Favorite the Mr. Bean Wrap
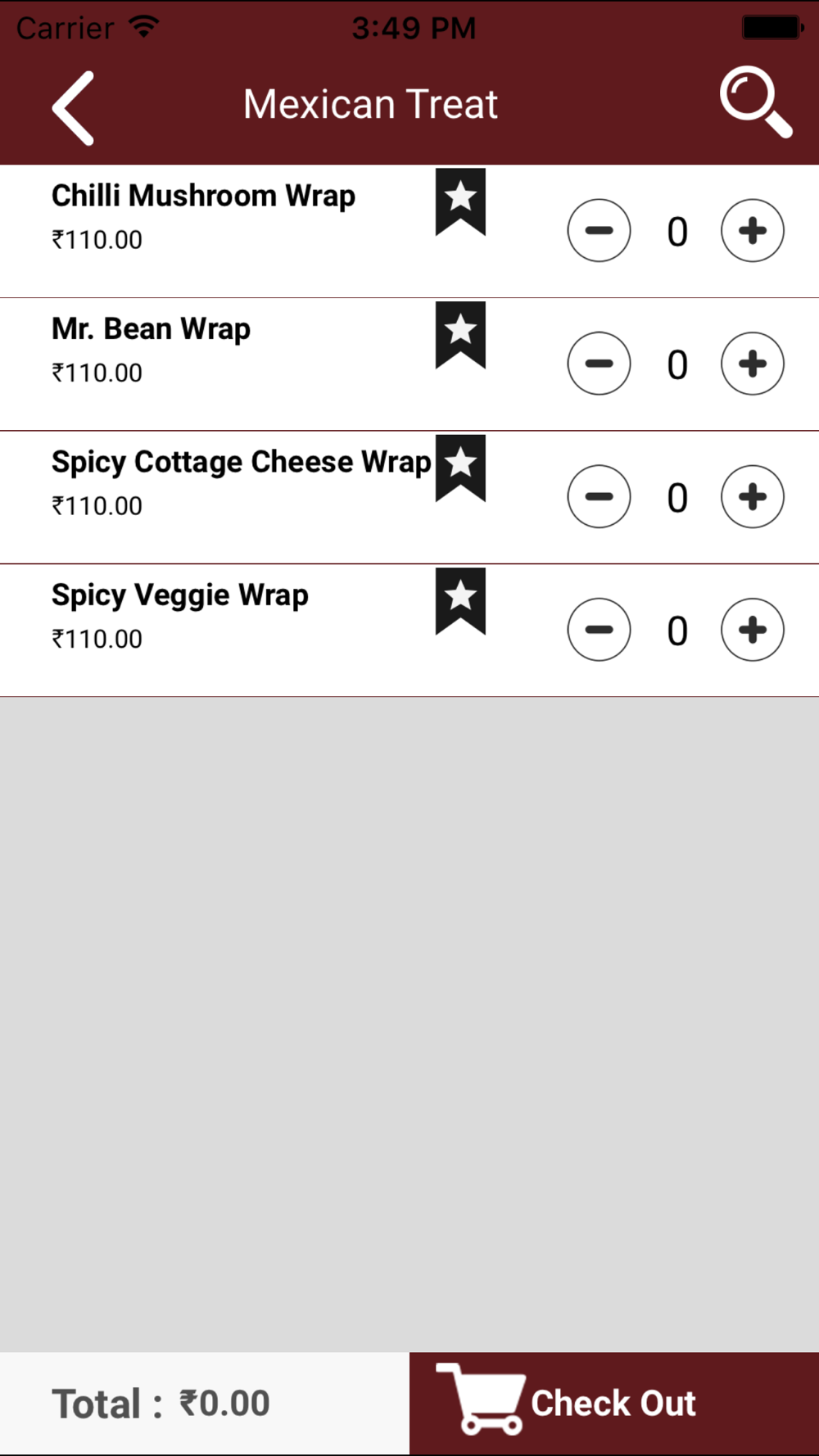 [460, 335]
